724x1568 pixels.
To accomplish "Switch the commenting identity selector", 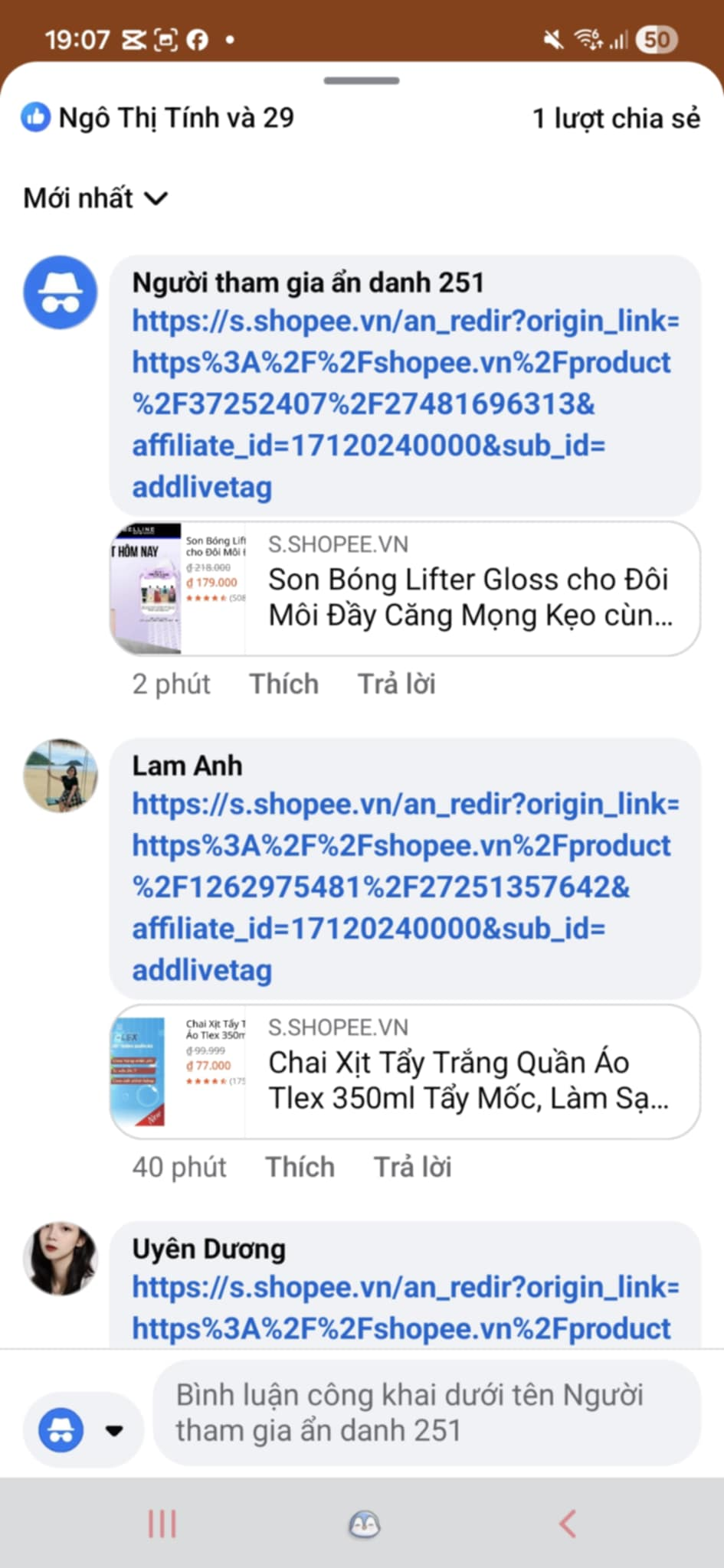I will [x=83, y=1429].
